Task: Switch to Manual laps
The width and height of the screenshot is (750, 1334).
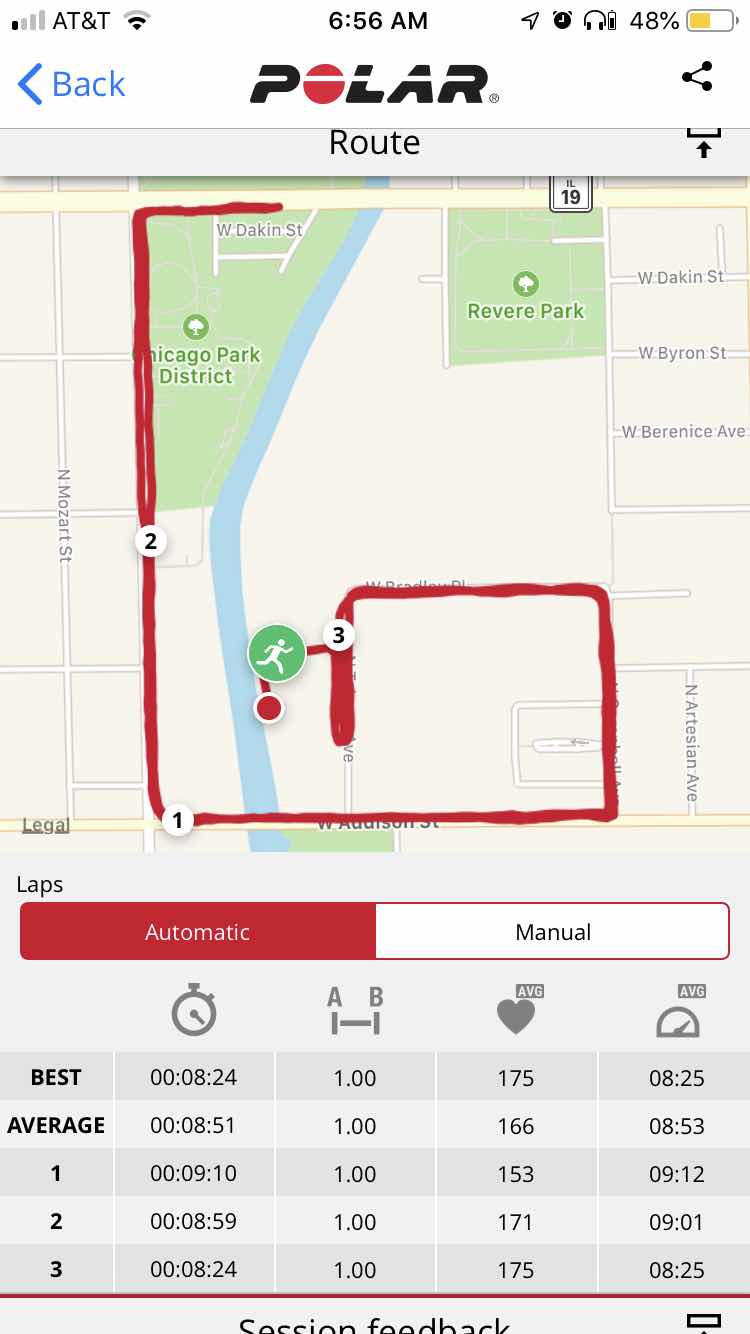Action: coord(552,932)
